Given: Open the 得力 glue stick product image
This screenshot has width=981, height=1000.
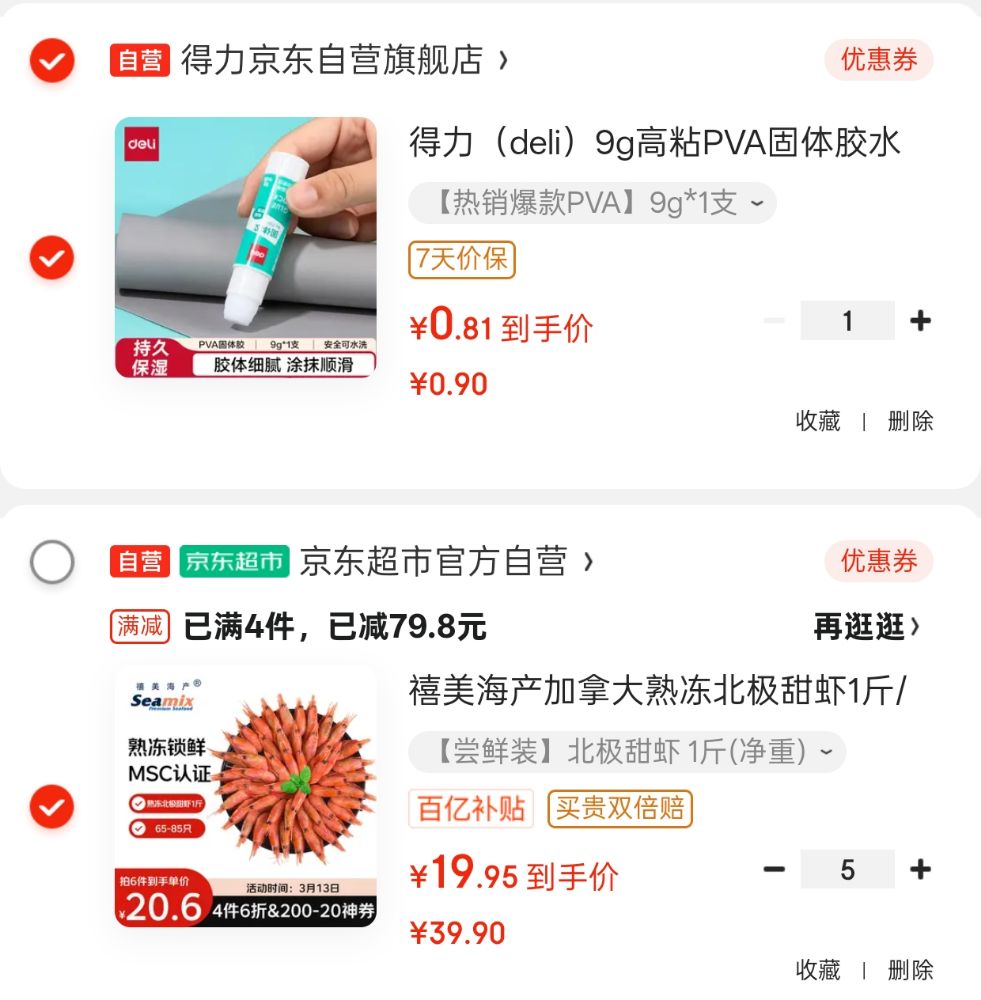Looking at the screenshot, I should [245, 247].
